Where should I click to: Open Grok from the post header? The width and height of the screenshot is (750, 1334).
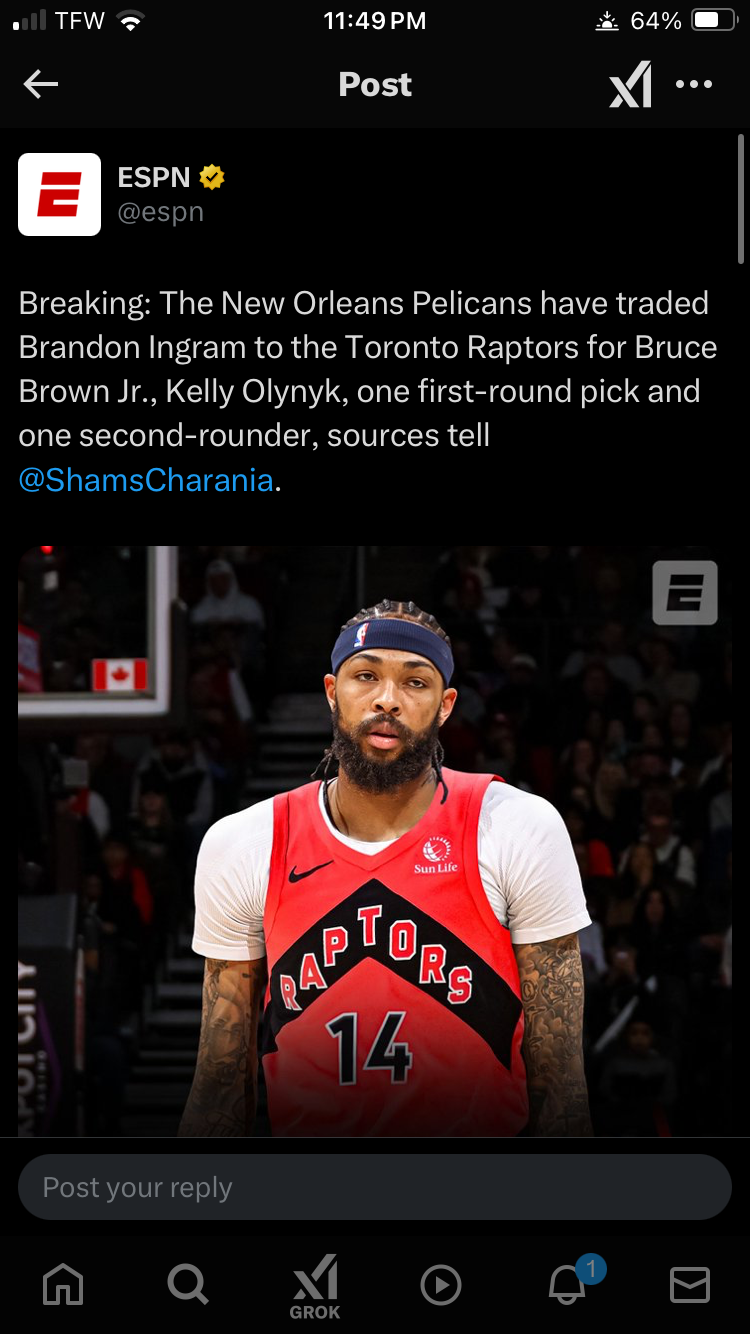point(630,85)
